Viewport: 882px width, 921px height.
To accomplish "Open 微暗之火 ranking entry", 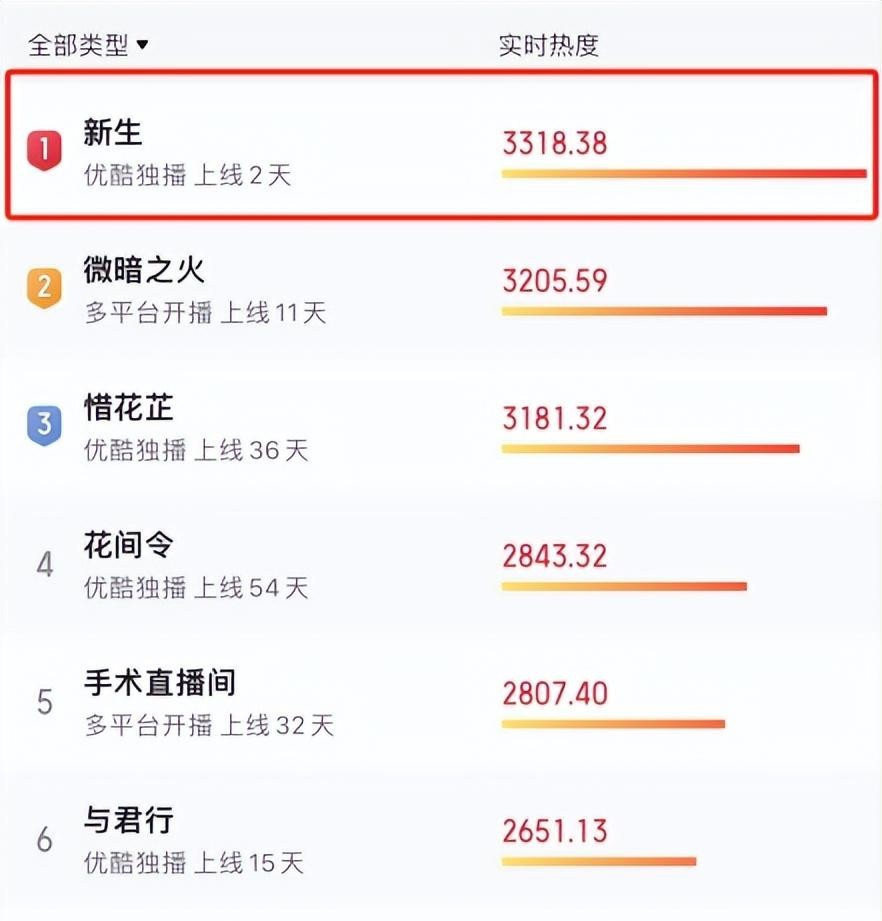I will tap(144, 269).
